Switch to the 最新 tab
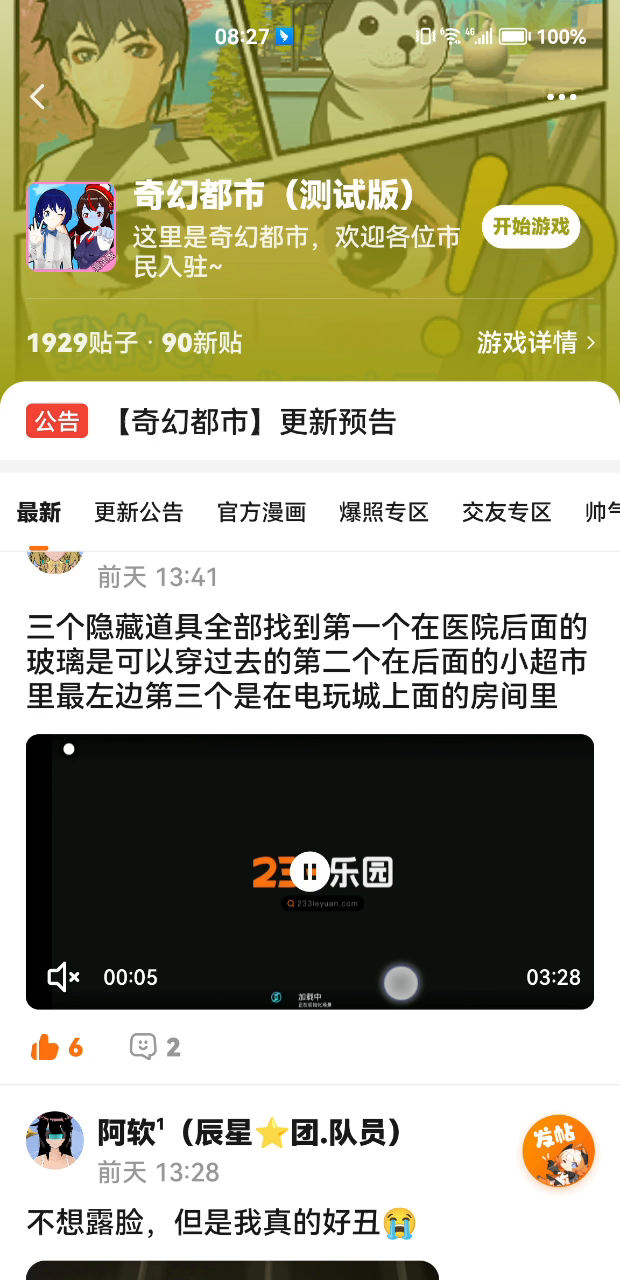 click(x=39, y=513)
